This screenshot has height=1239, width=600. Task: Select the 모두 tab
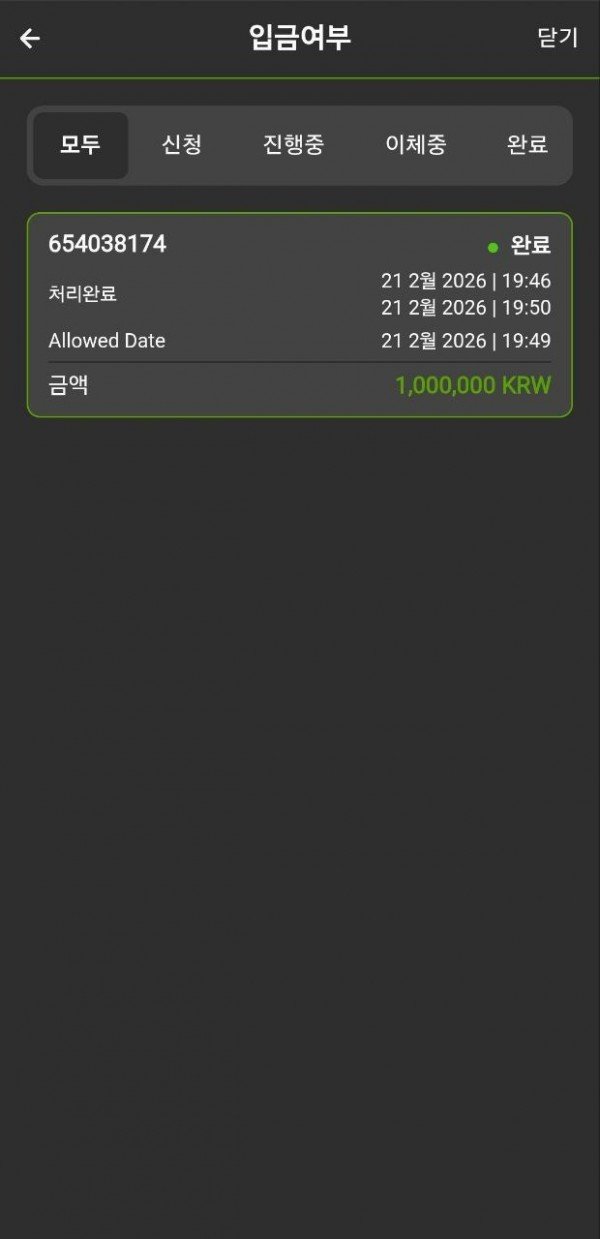click(80, 145)
